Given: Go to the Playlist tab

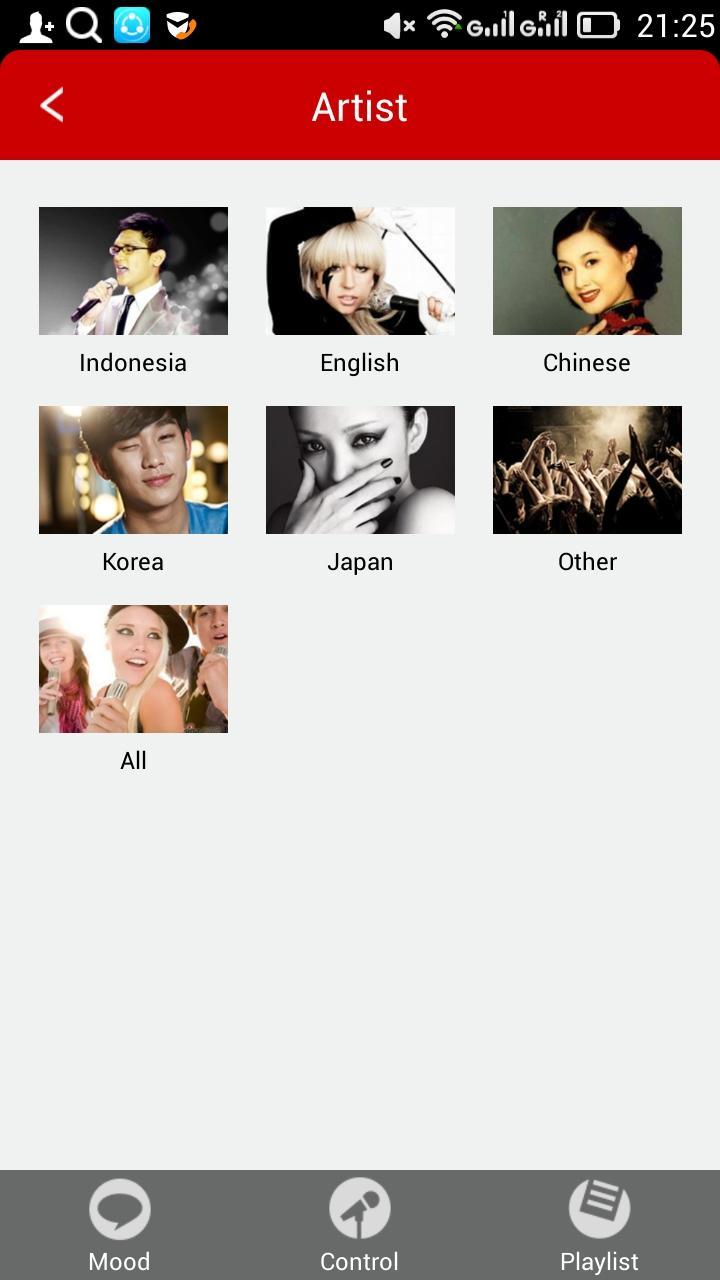Looking at the screenshot, I should tap(599, 1224).
